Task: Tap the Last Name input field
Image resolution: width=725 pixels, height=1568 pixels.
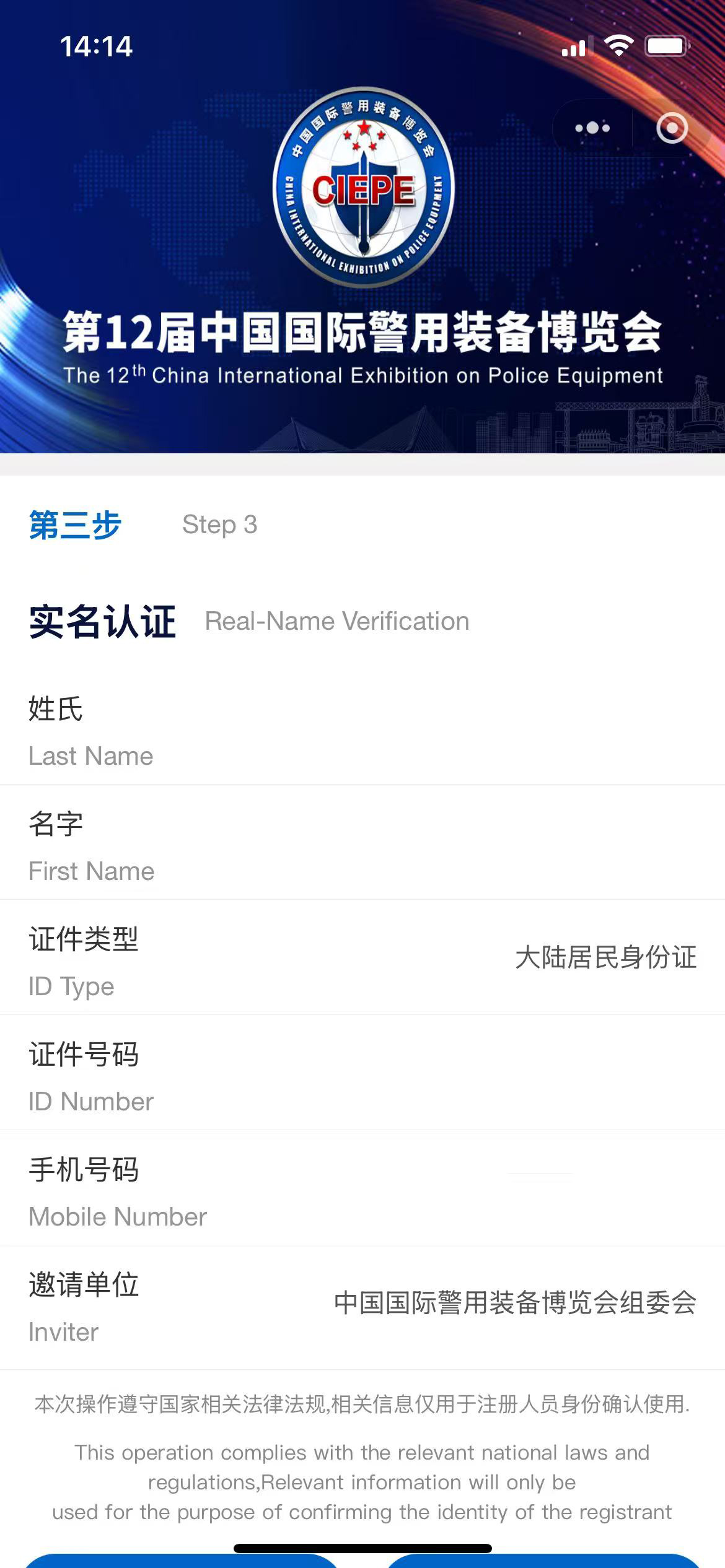Action: (434, 732)
